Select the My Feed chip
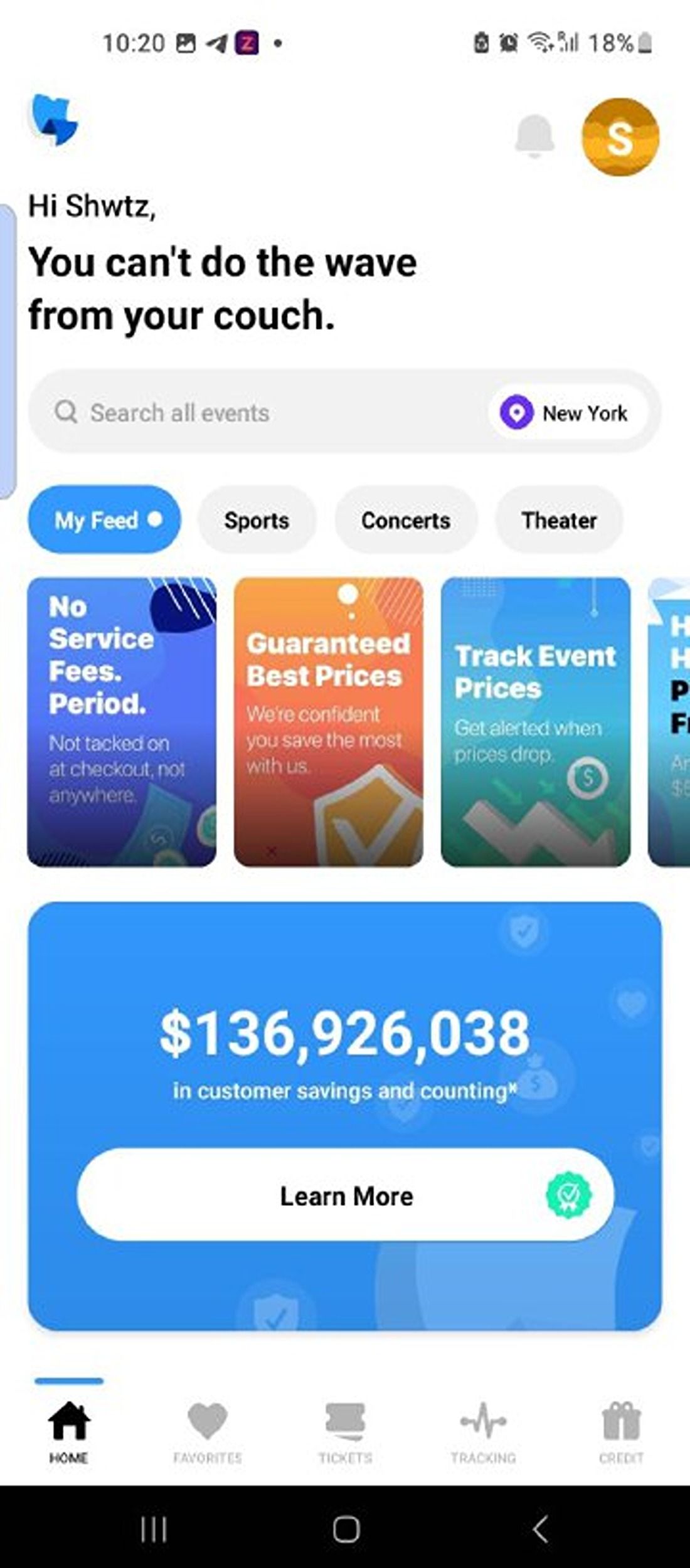690x1568 pixels. [105, 520]
